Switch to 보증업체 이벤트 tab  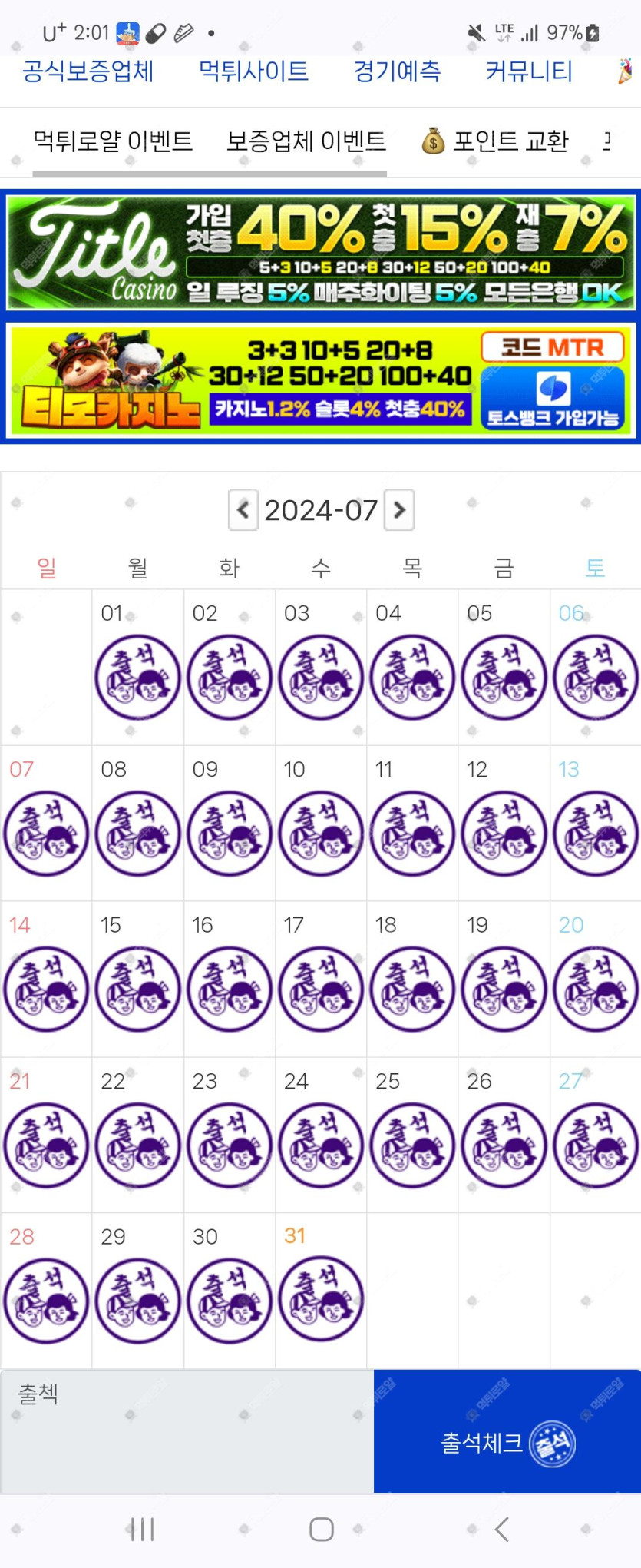point(306,141)
